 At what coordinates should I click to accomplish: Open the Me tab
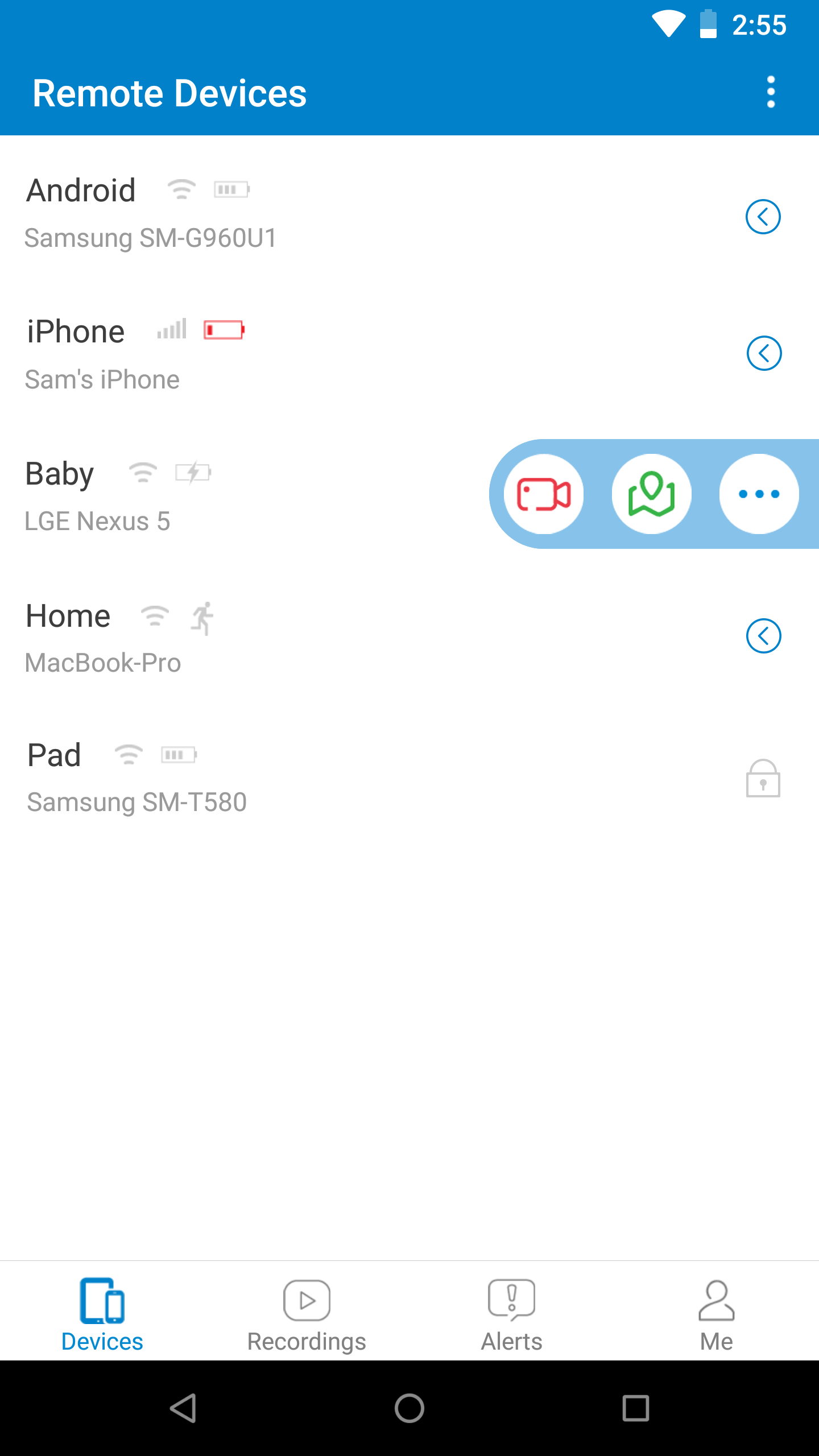716,1315
